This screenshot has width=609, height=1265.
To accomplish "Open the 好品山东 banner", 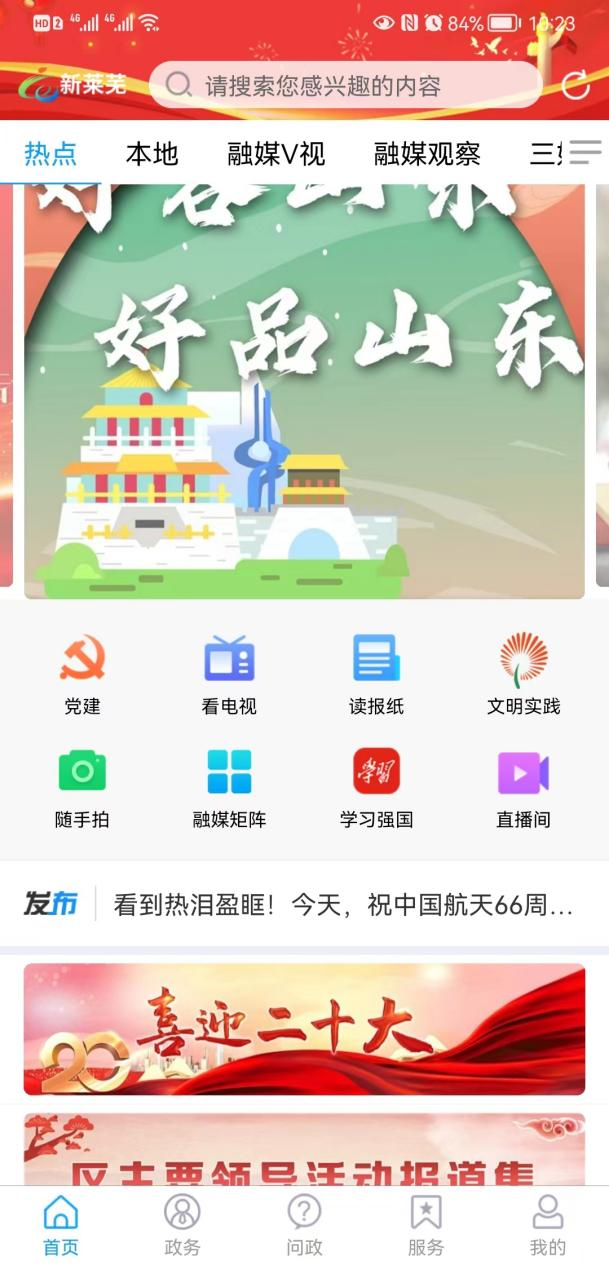I will pos(304,390).
